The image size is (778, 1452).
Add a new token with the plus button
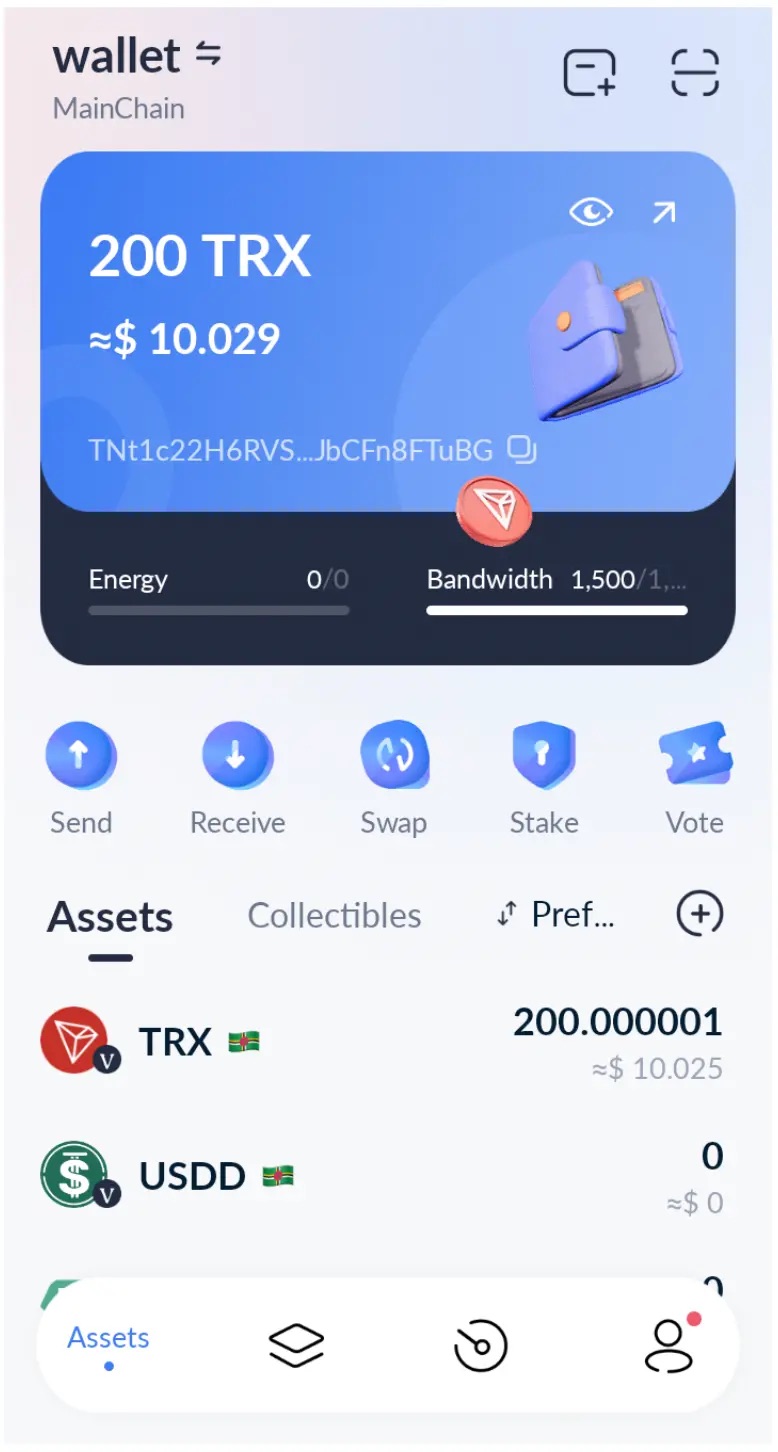[699, 913]
